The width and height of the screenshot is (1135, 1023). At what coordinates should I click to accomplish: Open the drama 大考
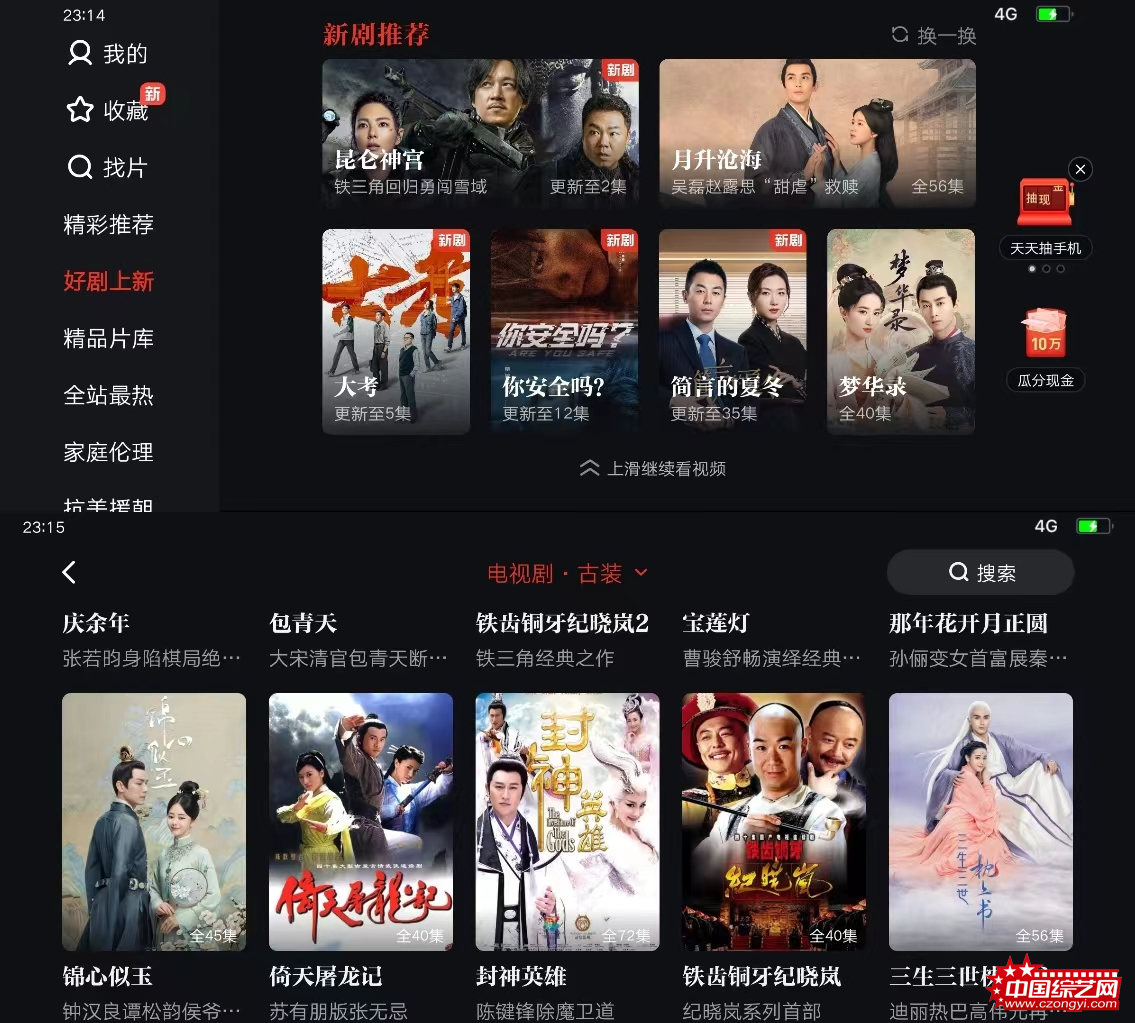tap(396, 331)
